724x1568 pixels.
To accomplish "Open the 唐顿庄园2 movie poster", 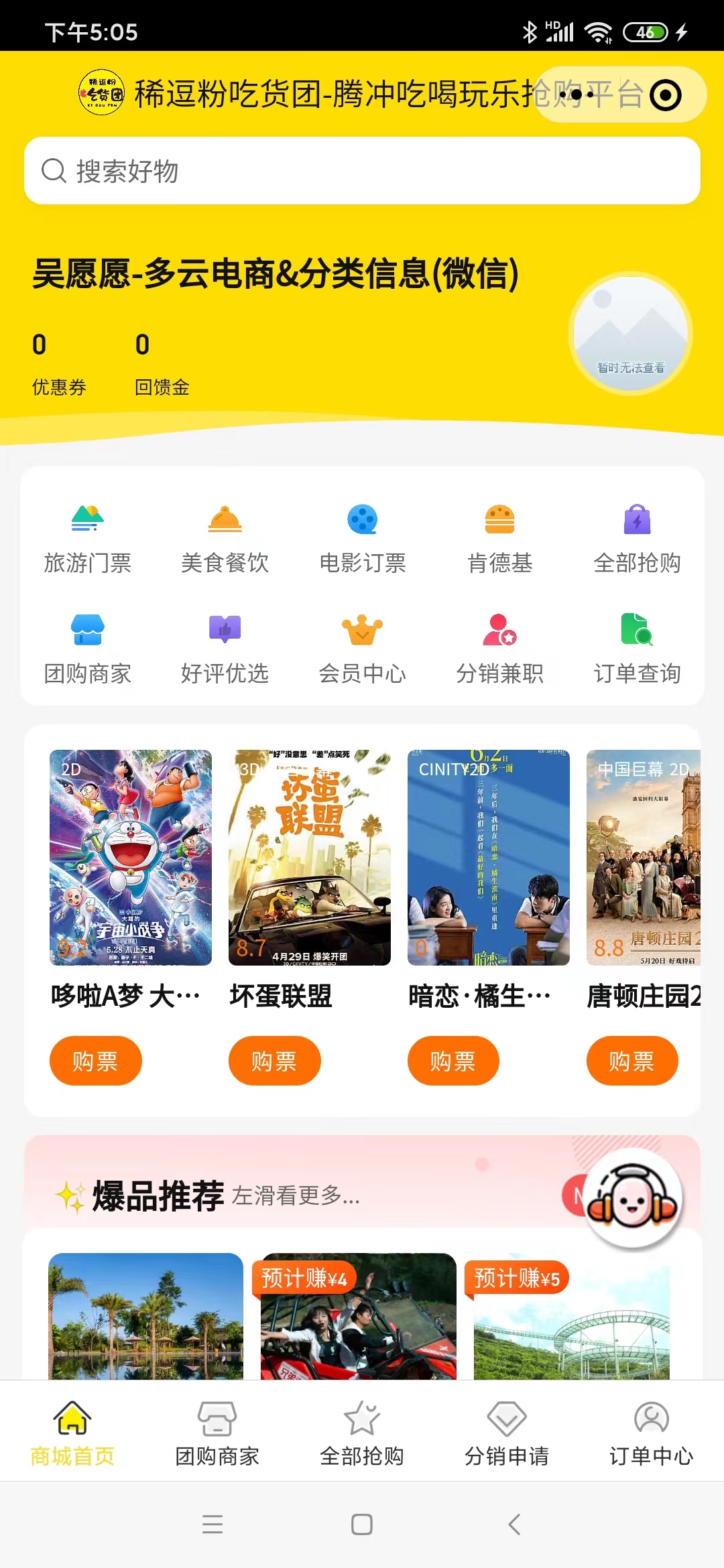I will pos(642,857).
